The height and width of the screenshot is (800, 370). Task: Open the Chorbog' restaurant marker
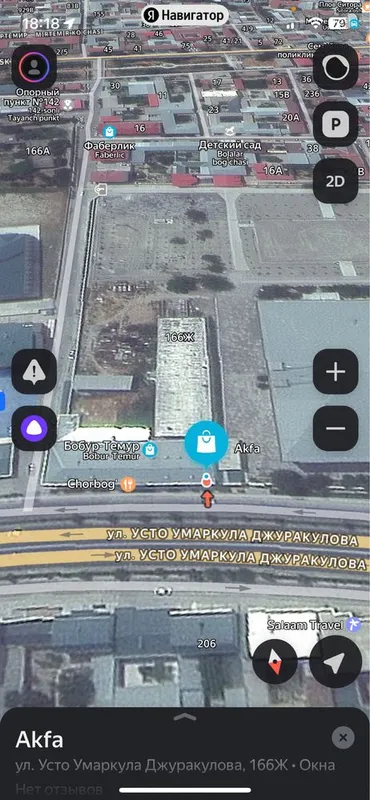128,484
